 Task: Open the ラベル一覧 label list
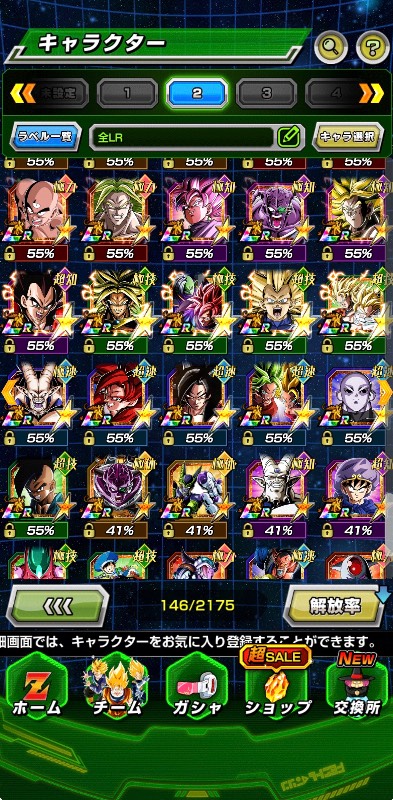45,137
